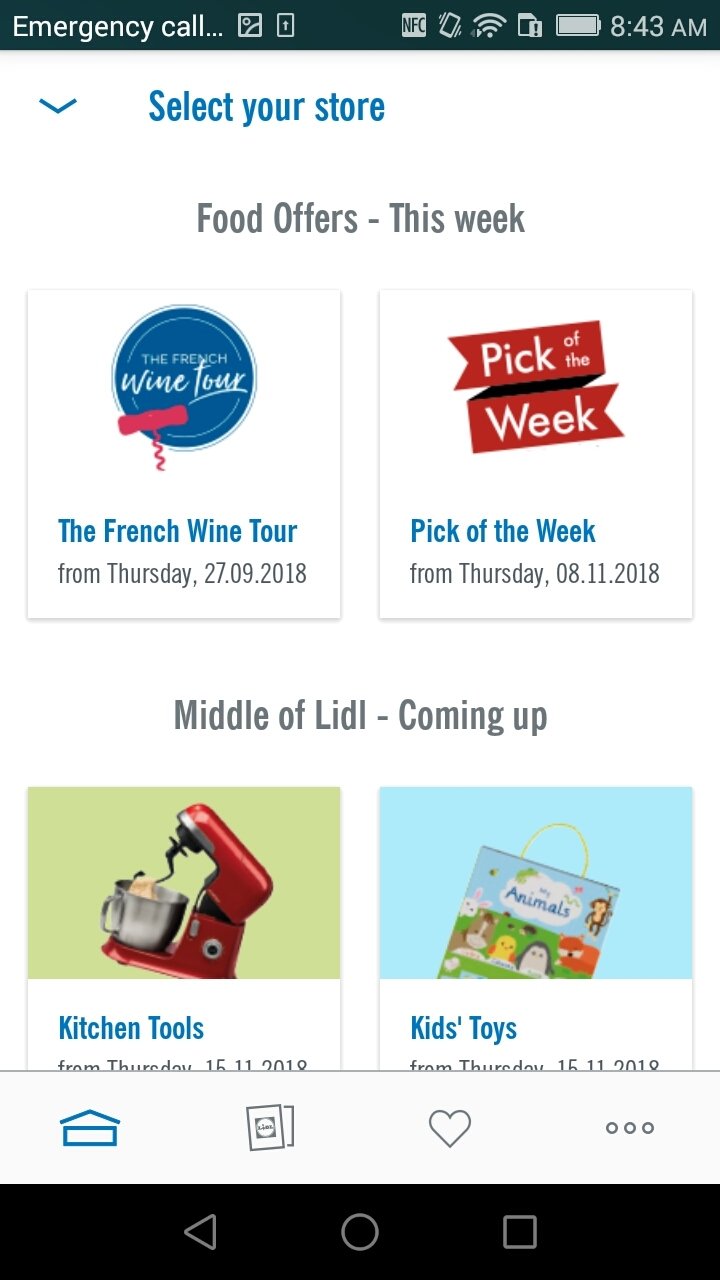Open the more options tab
The height and width of the screenshot is (1280, 720).
click(x=630, y=1128)
